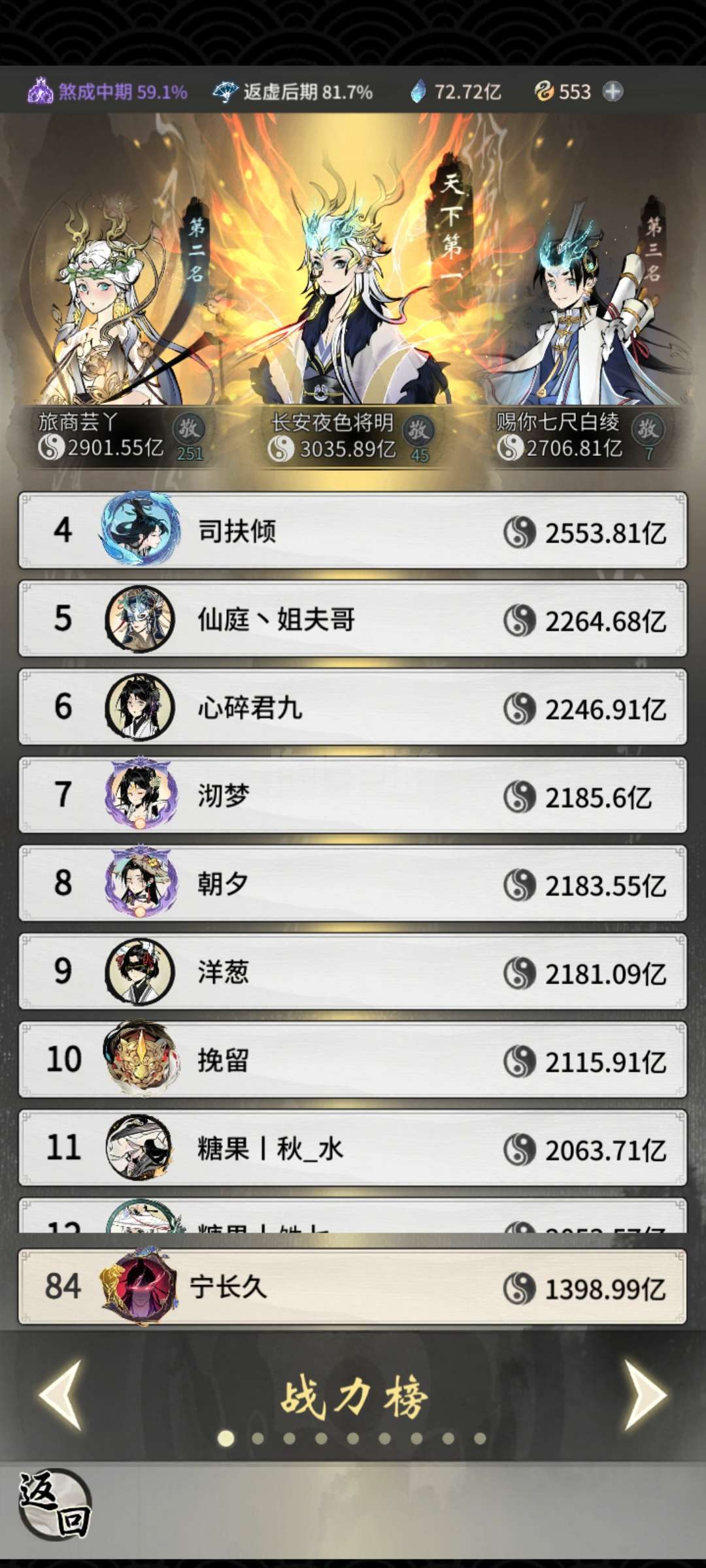Image resolution: width=706 pixels, height=1568 pixels.
Task: Open rank 6 player 心碎君九
Action: click(x=353, y=707)
